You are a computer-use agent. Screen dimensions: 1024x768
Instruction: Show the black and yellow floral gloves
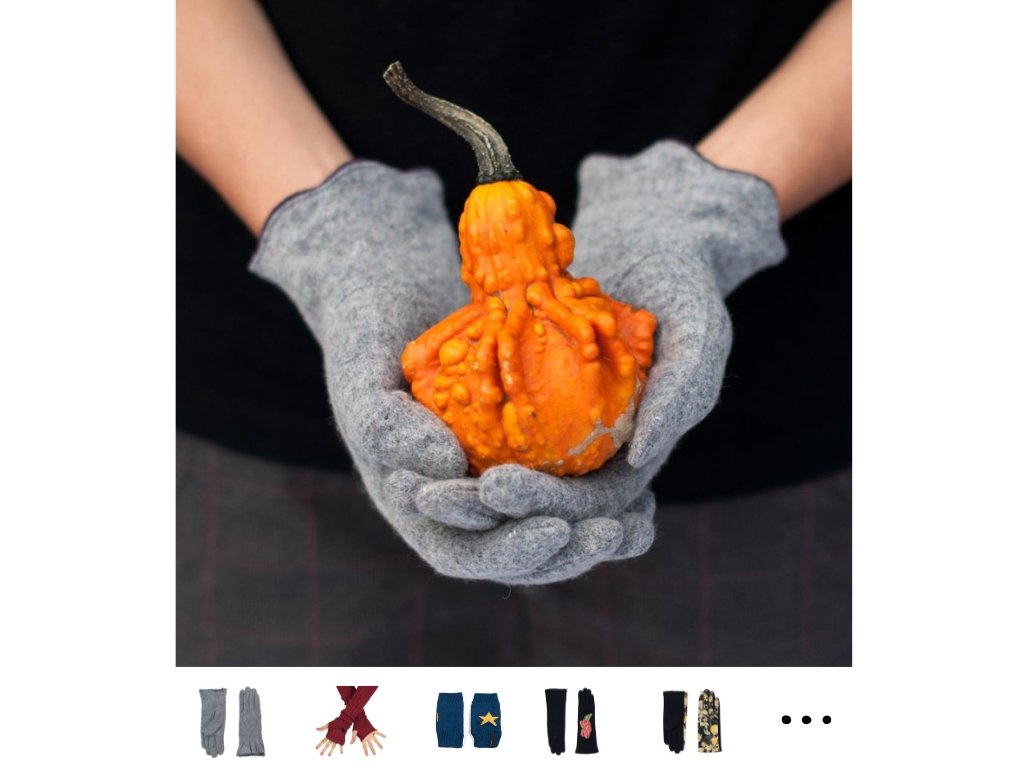[691, 720]
